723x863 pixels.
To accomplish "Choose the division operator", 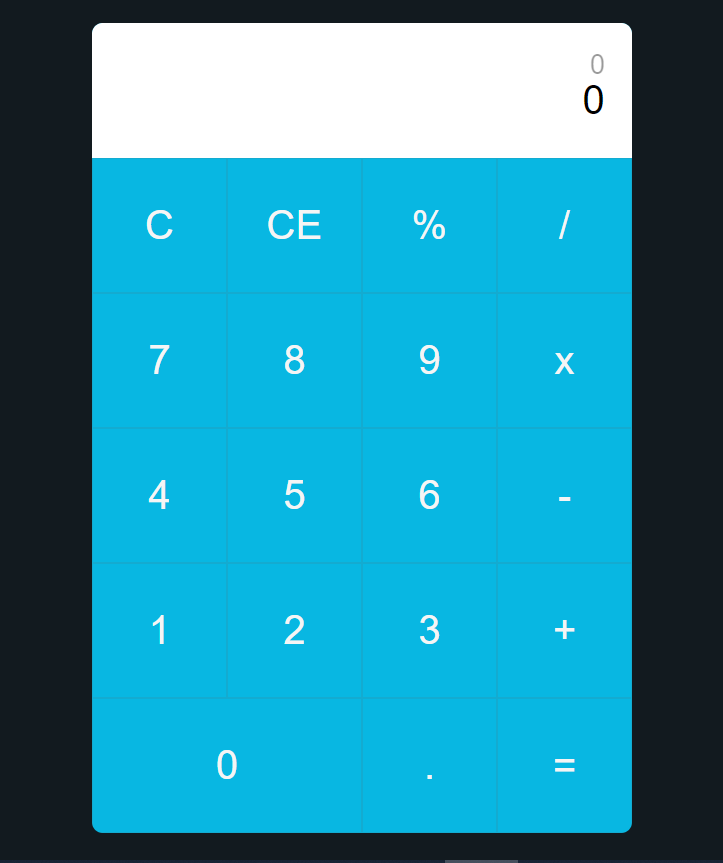I will tap(564, 226).
